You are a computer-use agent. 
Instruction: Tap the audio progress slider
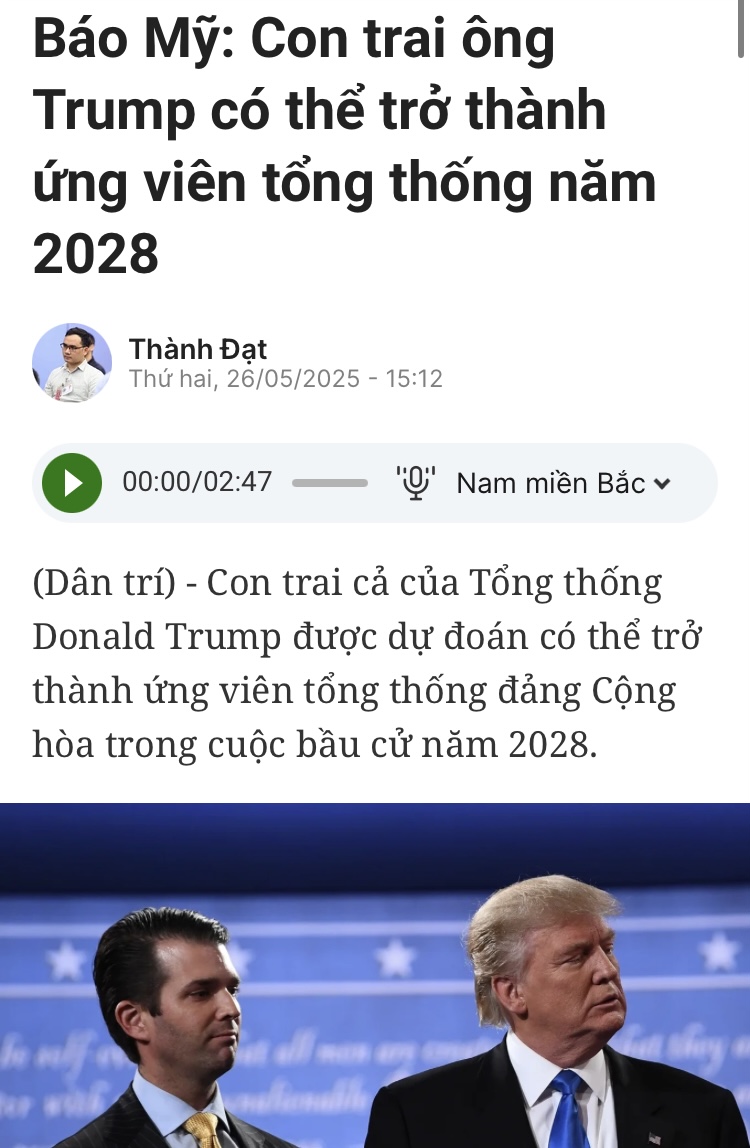[330, 483]
